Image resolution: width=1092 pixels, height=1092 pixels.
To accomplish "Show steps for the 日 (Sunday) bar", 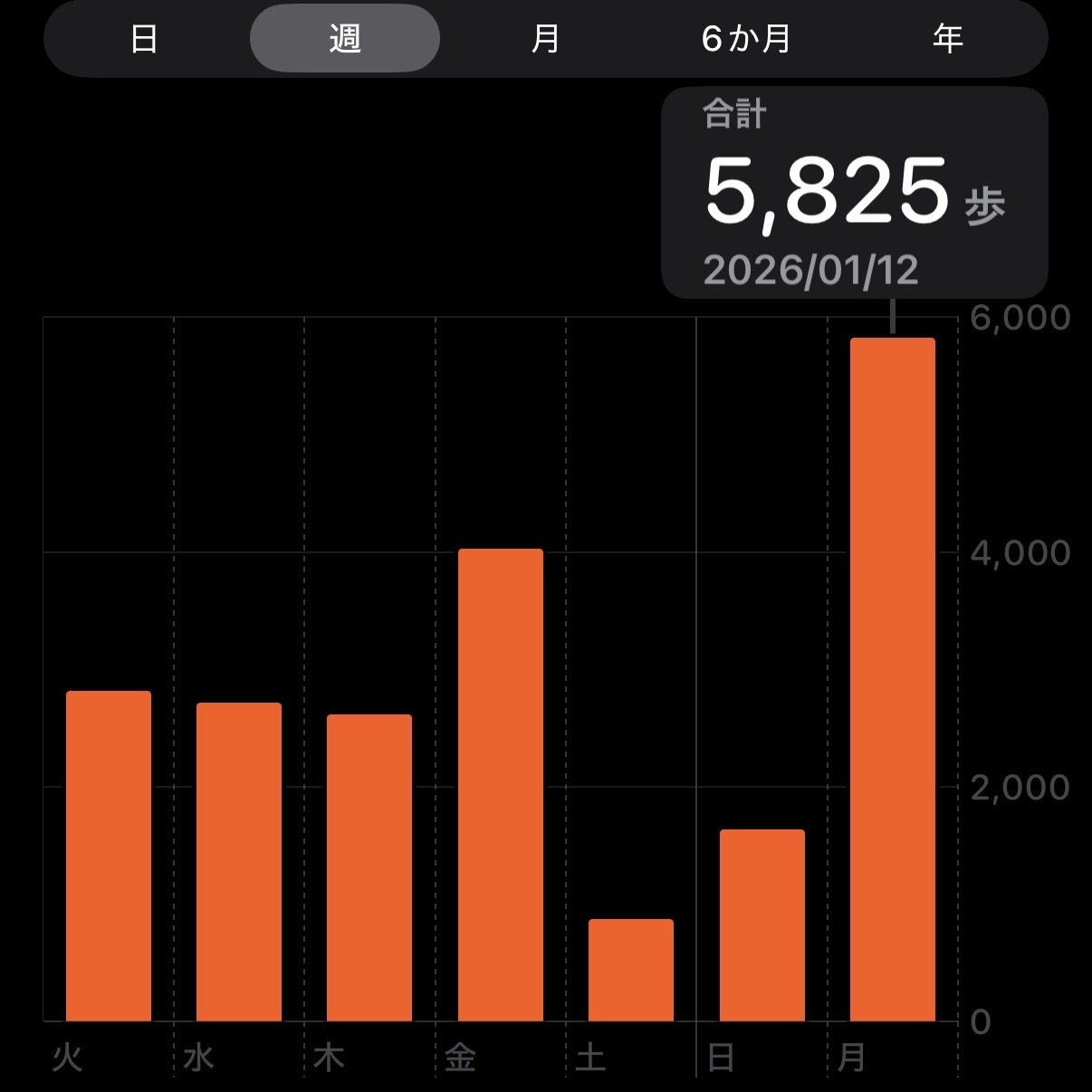I will (x=762, y=924).
